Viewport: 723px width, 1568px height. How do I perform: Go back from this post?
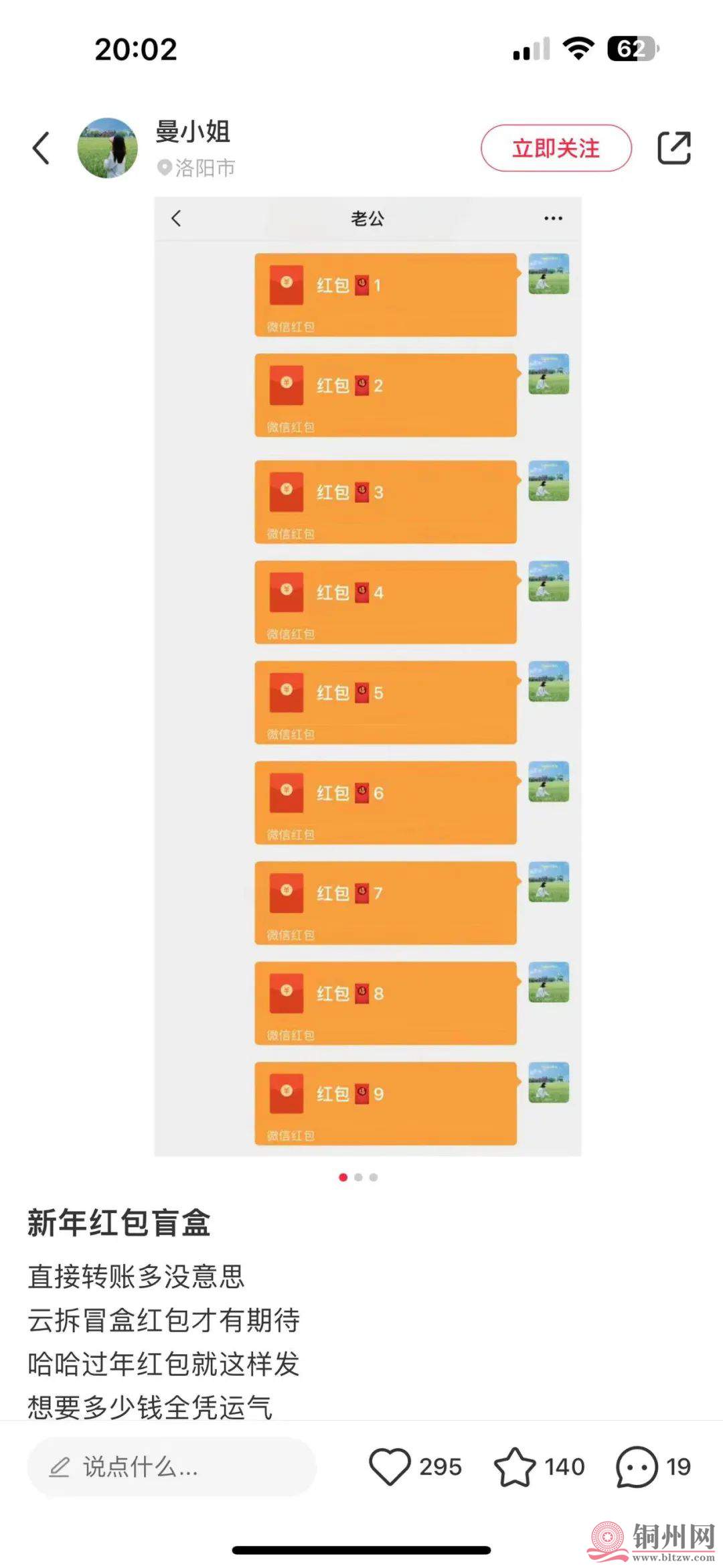click(x=42, y=148)
